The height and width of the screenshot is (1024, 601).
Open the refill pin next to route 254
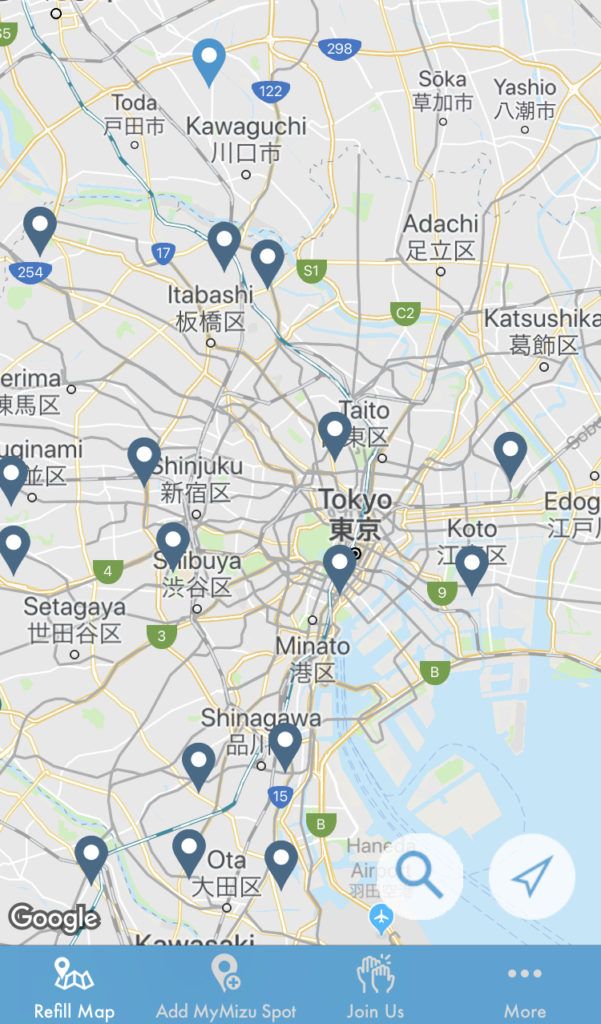40,231
